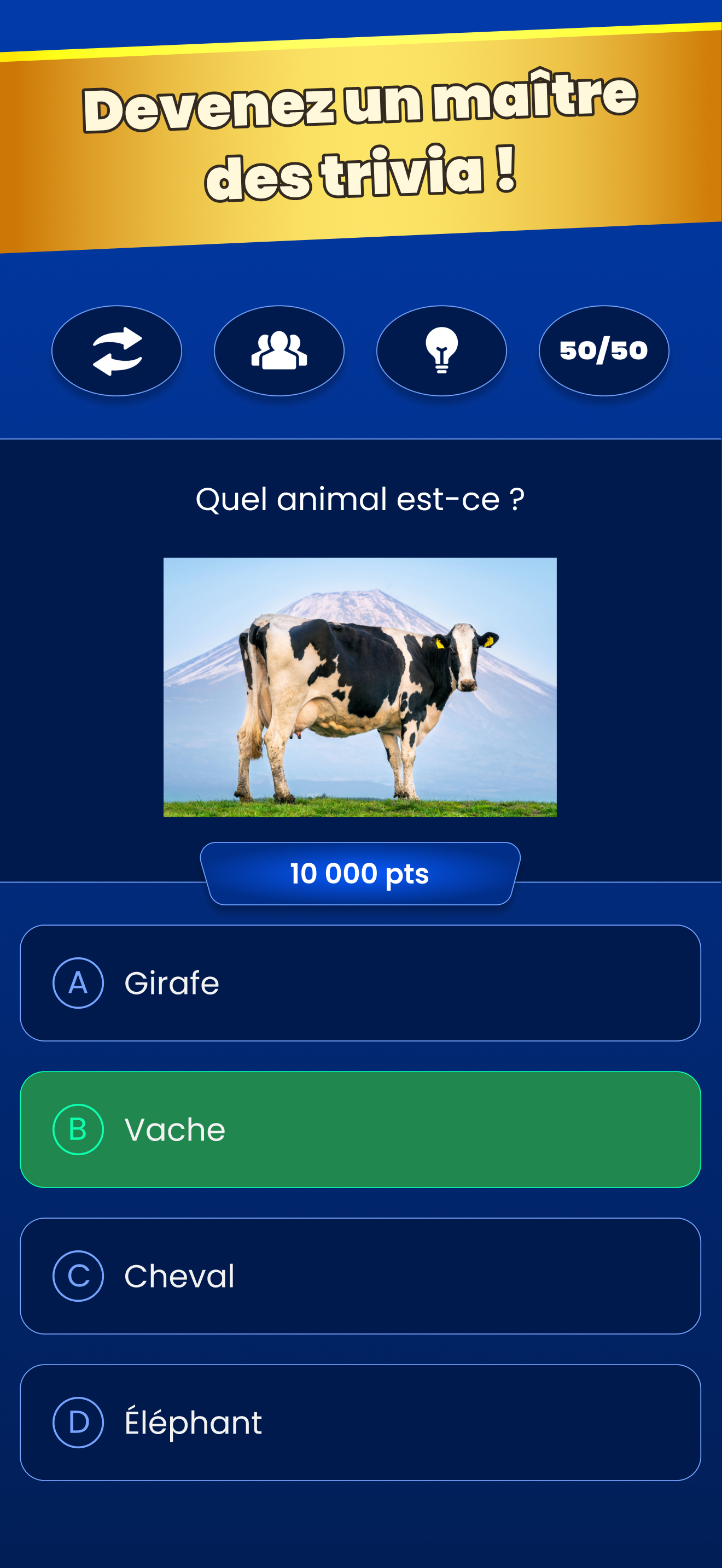722x1568 pixels.
Task: Pick answer C Cheval
Action: pos(361,1277)
